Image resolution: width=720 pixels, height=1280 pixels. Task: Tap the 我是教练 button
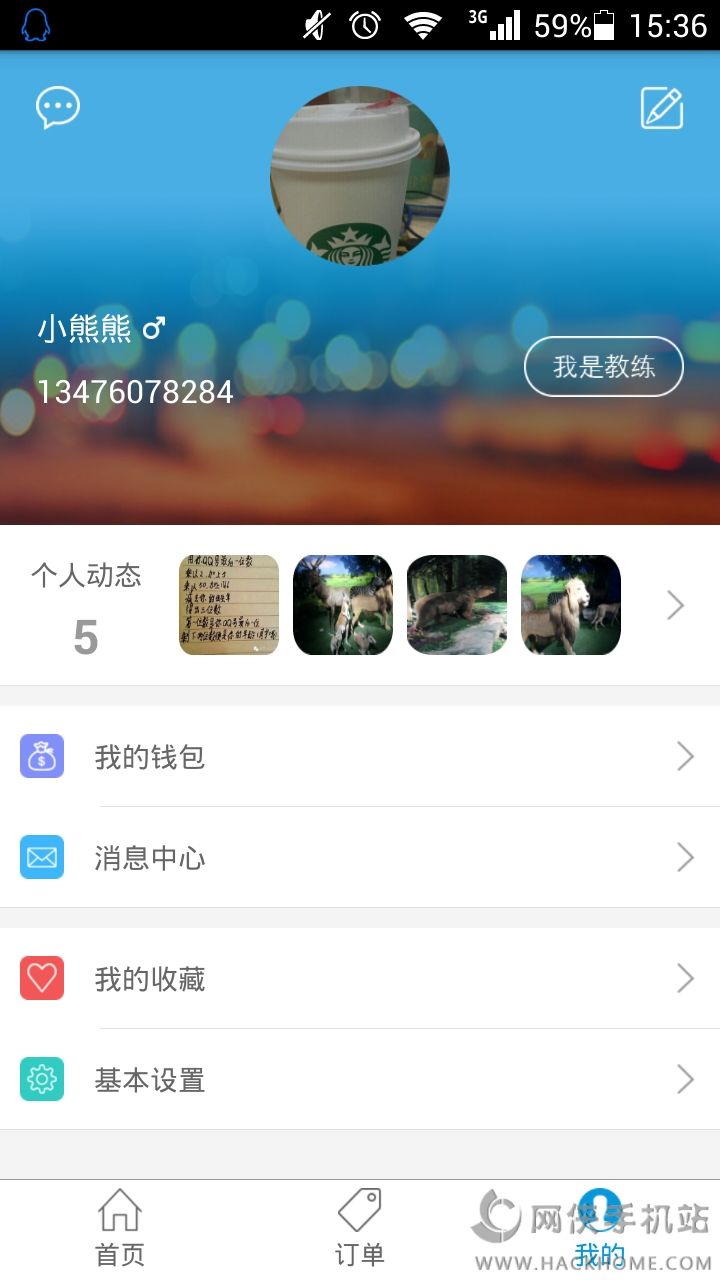click(604, 367)
